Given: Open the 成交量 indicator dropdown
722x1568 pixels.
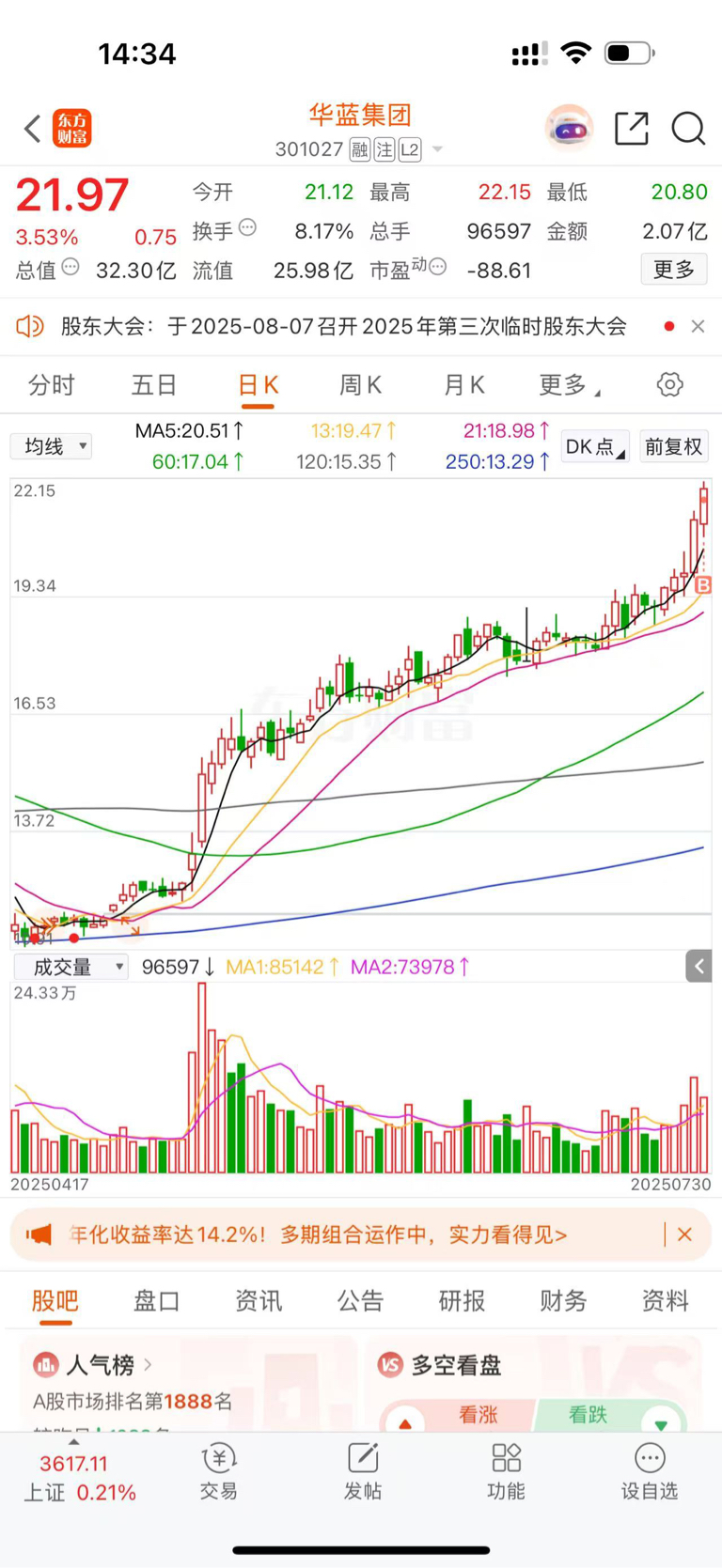Looking at the screenshot, I should 71,967.
